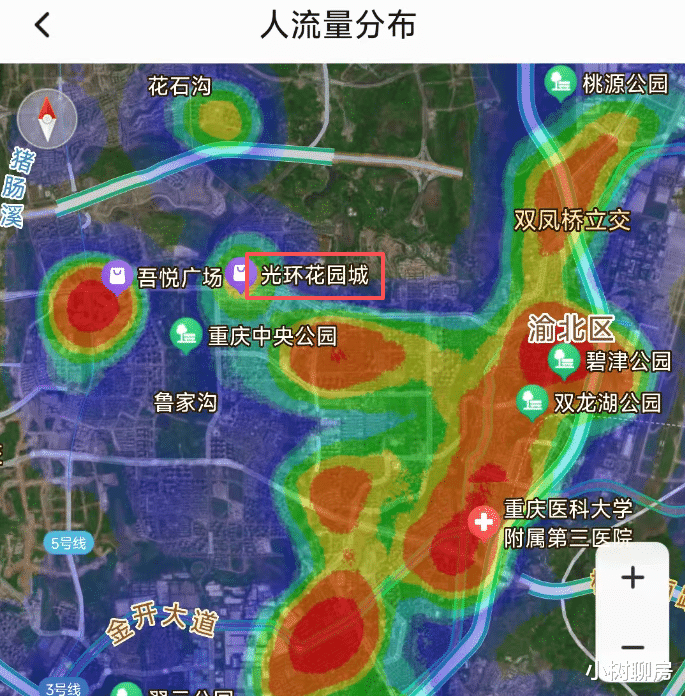
Task: Open the 重庆中央公园 park marker
Action: point(186,335)
